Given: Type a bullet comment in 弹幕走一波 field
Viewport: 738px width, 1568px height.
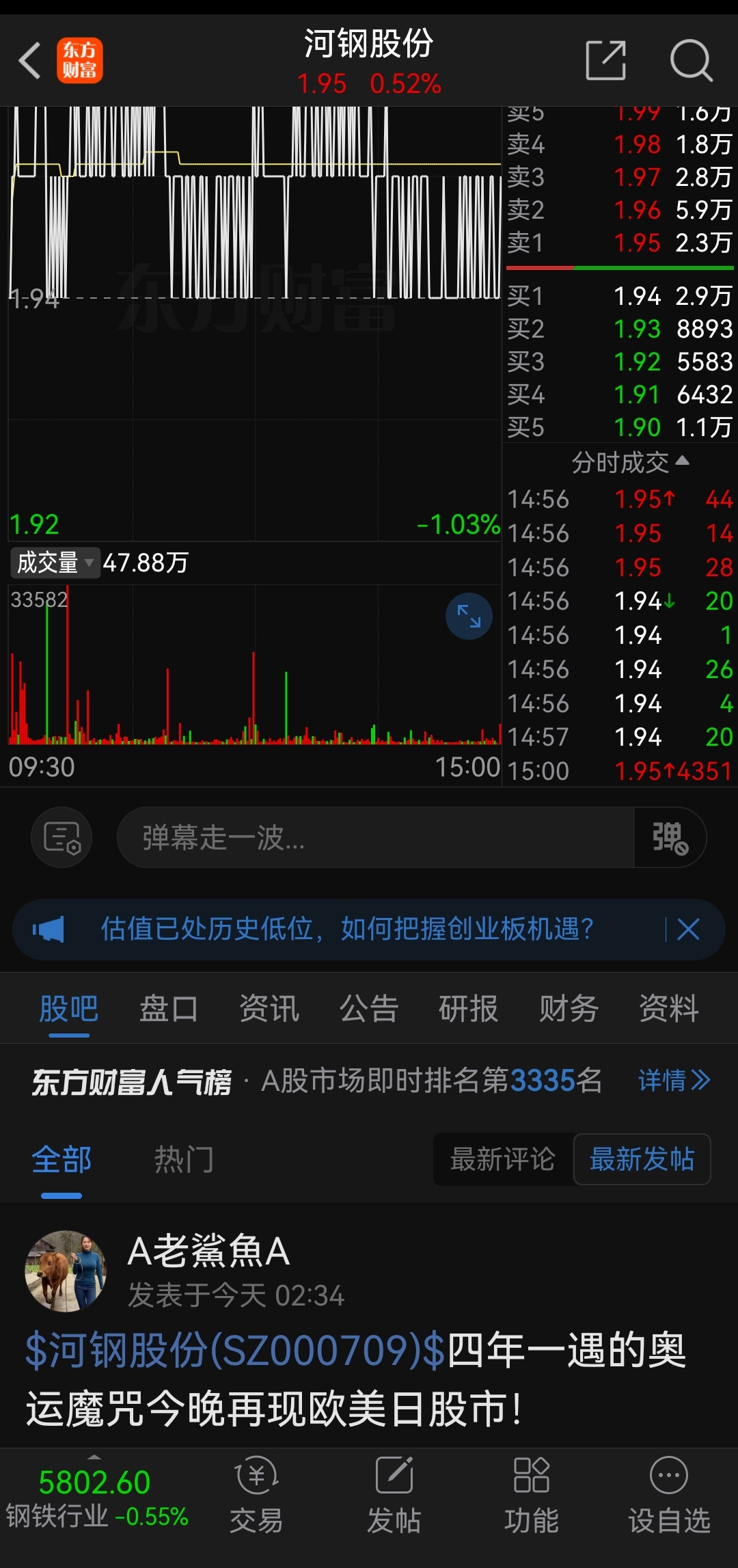Looking at the screenshot, I should 375,837.
